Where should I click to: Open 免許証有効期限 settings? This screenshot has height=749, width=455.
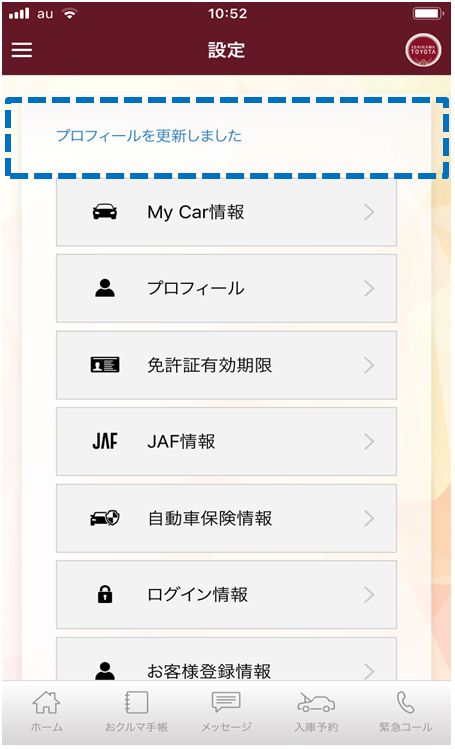pyautogui.click(x=226, y=365)
